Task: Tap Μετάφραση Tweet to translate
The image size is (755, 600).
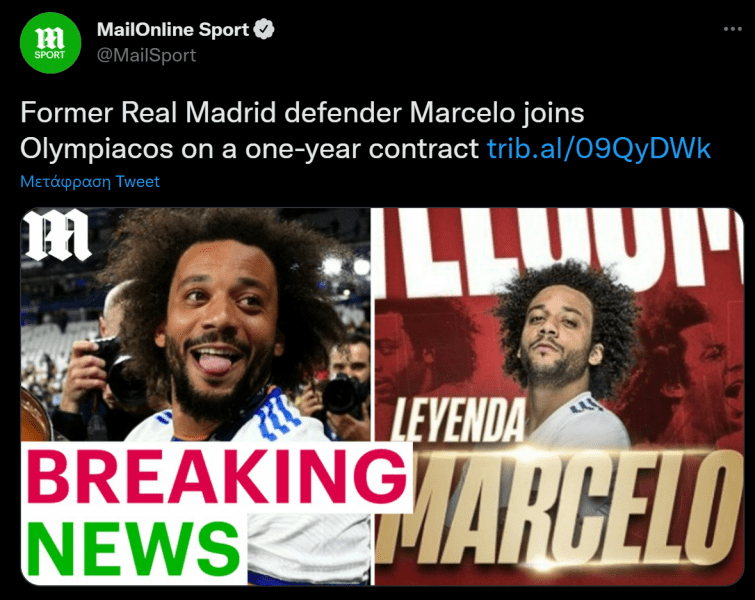Action: click(90, 182)
